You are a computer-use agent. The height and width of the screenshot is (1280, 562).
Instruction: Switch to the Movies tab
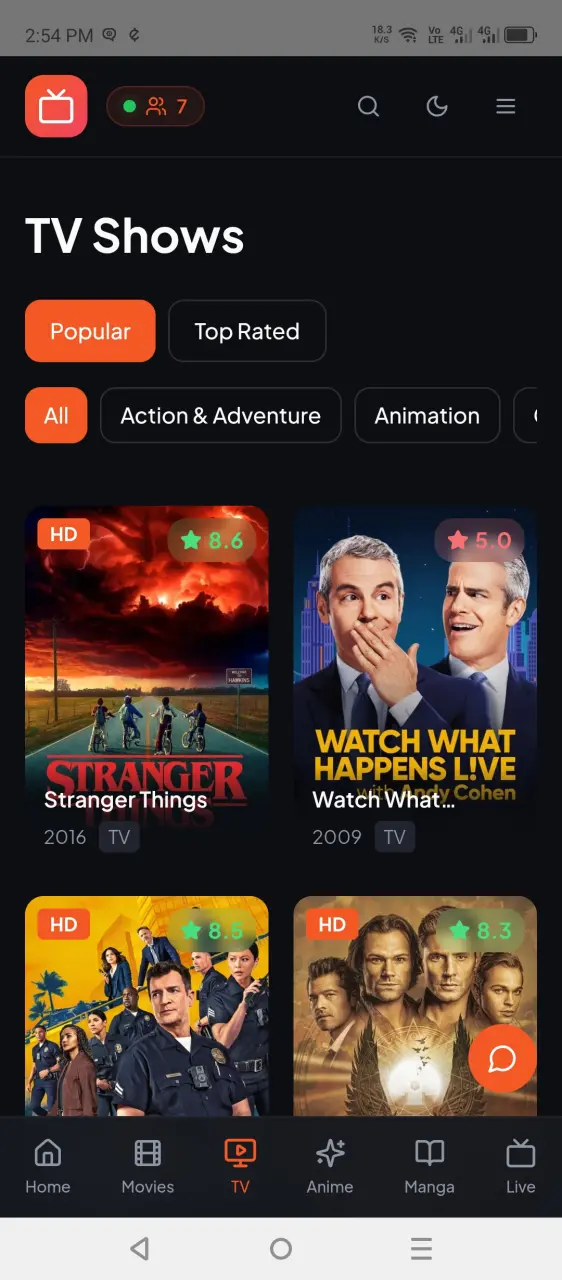point(148,1166)
